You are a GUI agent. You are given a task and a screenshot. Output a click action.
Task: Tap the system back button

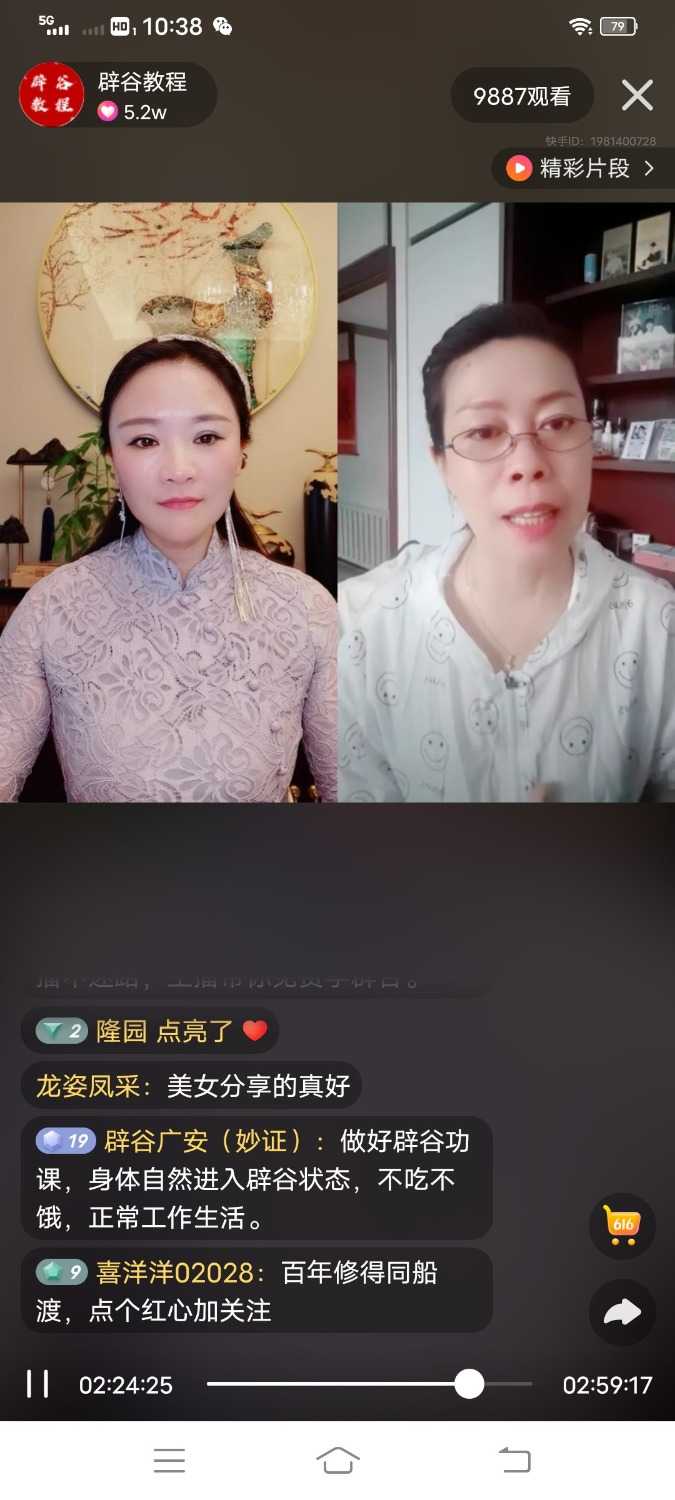[514, 1460]
